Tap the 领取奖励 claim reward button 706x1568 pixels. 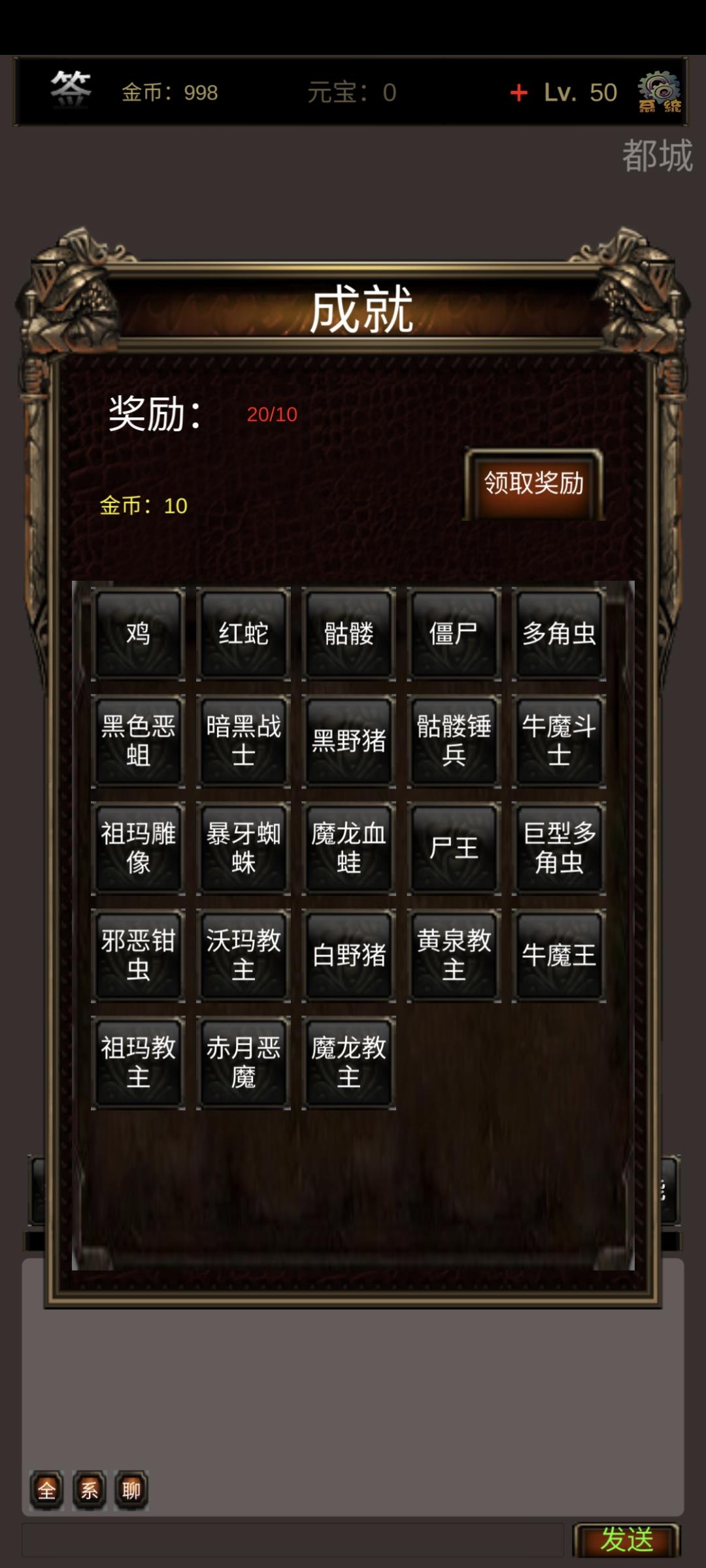[533, 484]
